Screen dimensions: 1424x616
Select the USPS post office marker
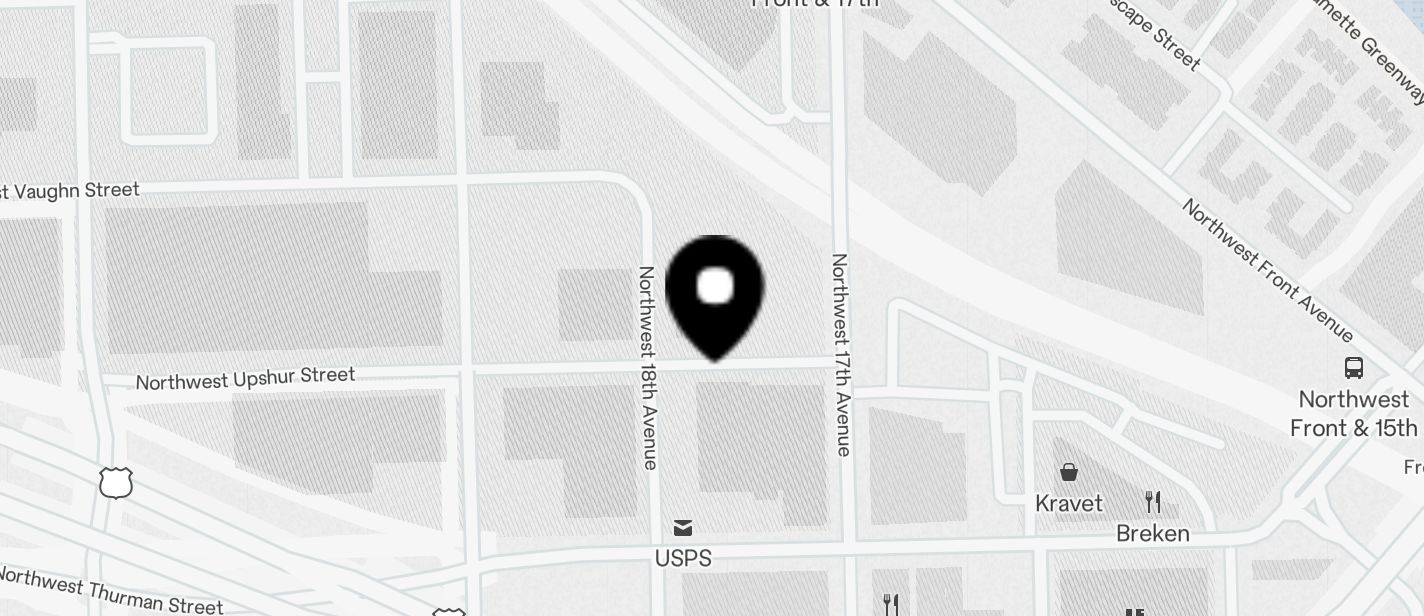(x=683, y=528)
